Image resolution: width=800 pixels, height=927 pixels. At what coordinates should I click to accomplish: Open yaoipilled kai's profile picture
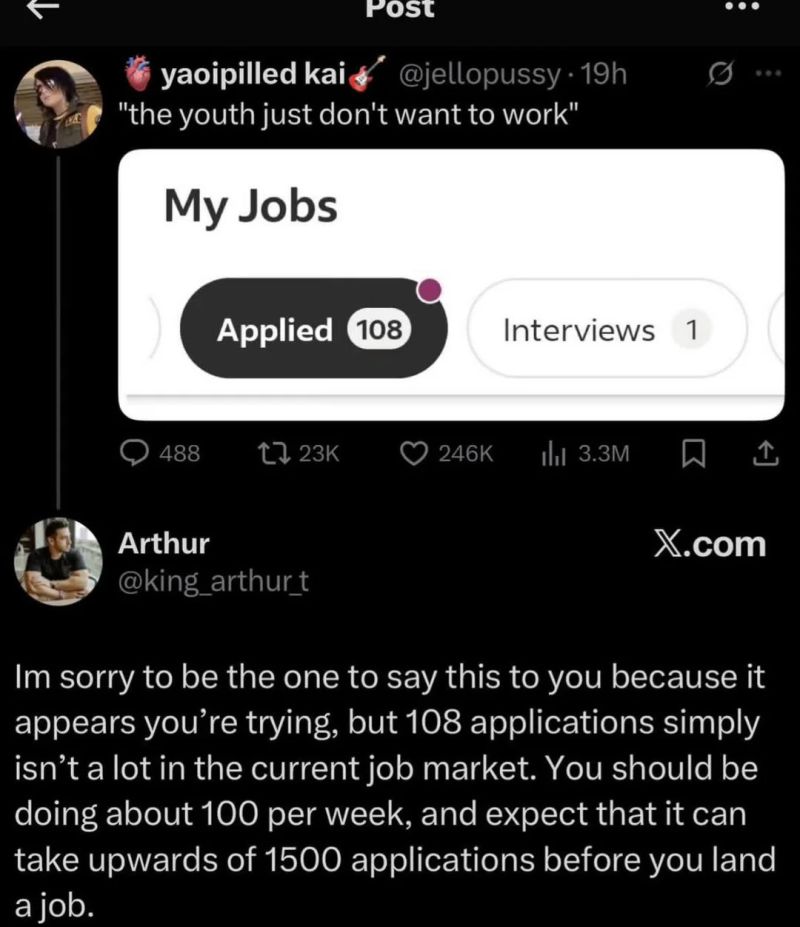60,102
